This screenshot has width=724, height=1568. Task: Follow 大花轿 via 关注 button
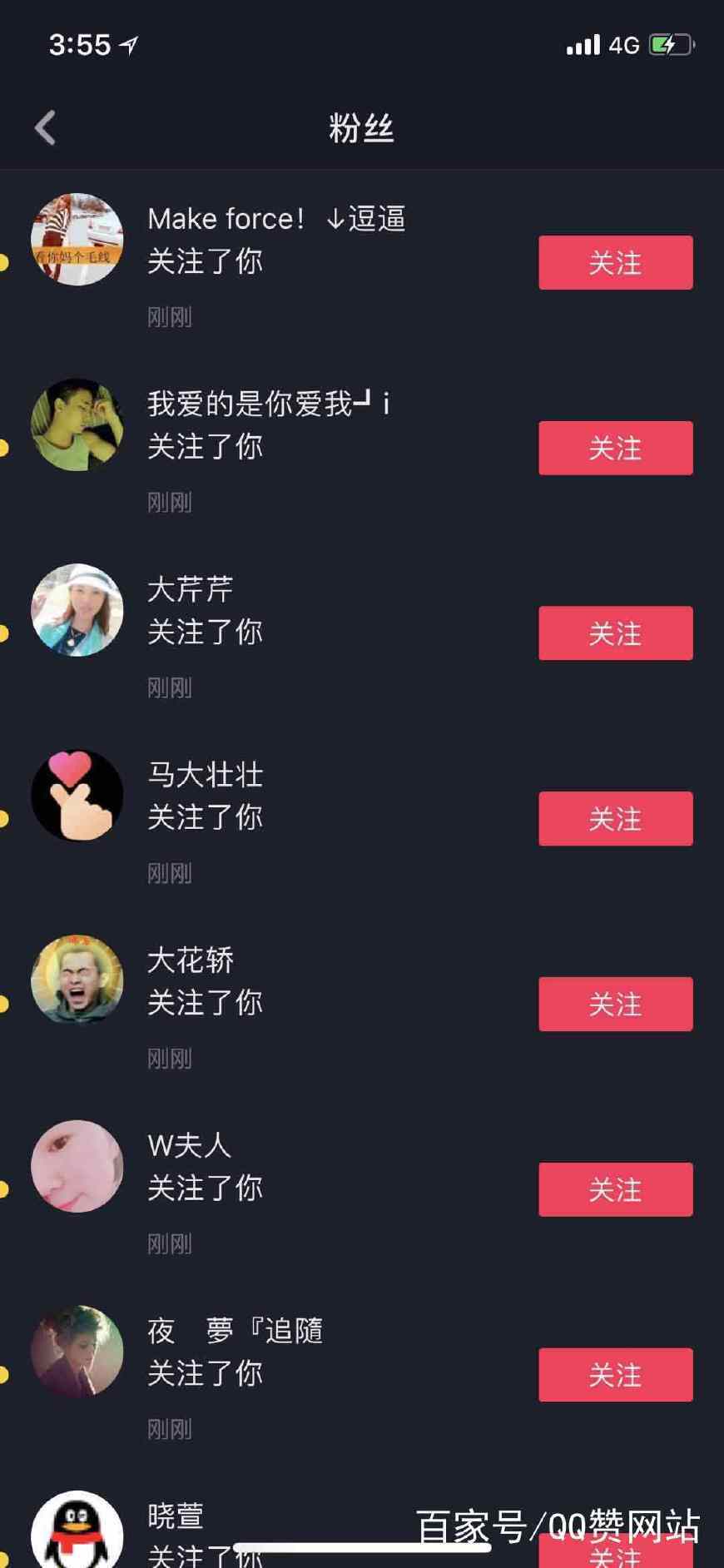click(x=615, y=1005)
